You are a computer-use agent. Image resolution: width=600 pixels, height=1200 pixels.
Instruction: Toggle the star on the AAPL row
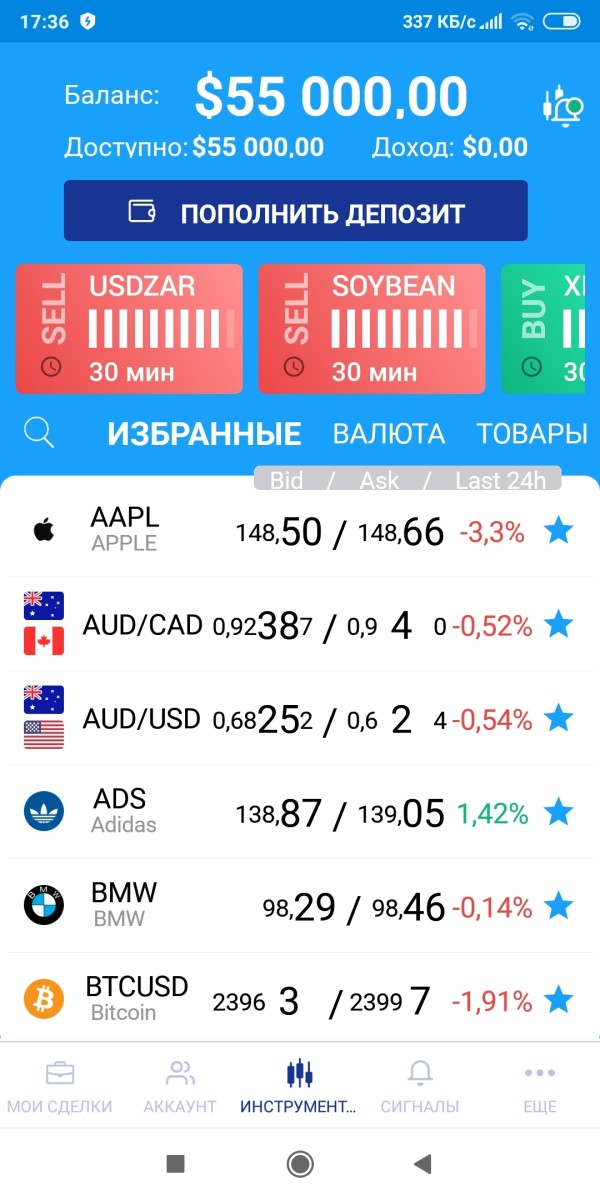pos(558,531)
